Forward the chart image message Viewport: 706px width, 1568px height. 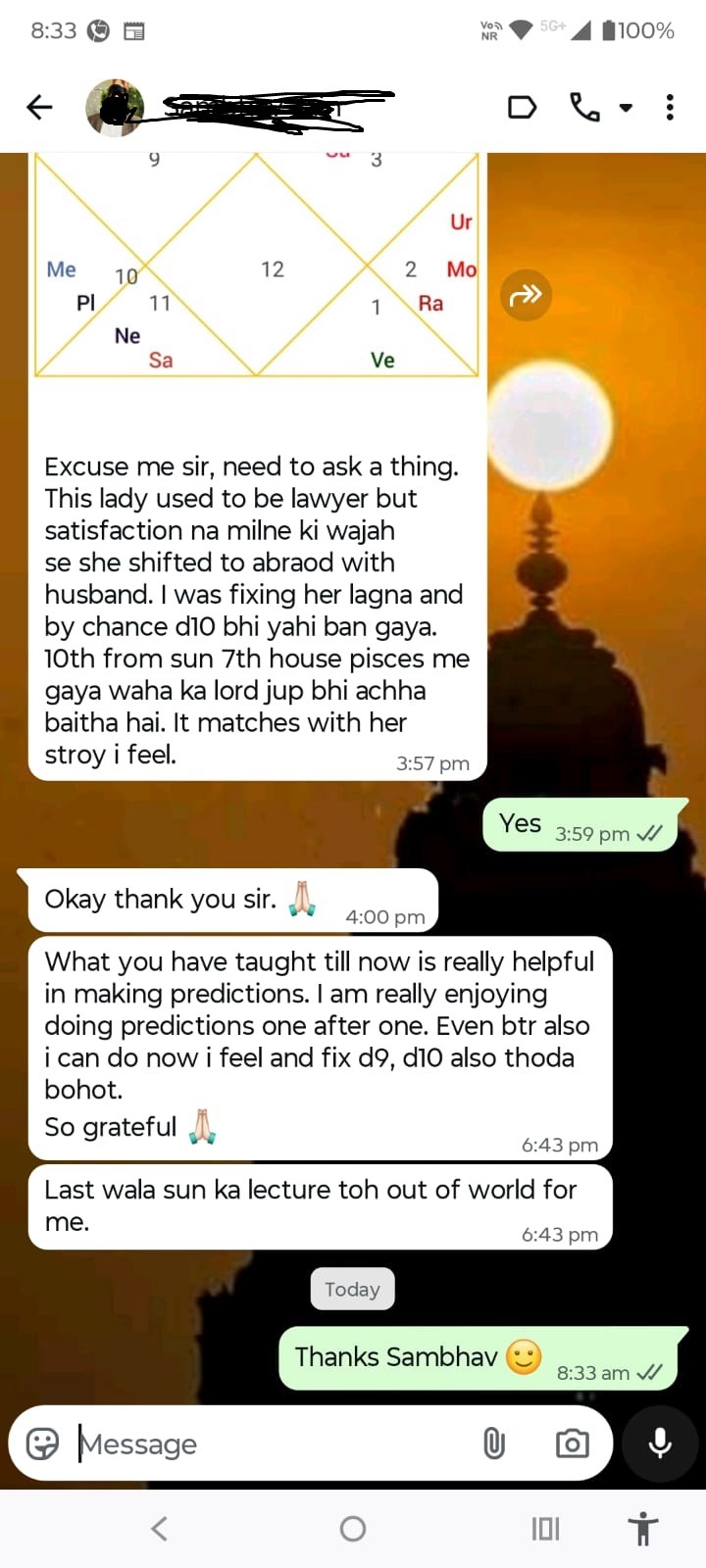tap(526, 294)
